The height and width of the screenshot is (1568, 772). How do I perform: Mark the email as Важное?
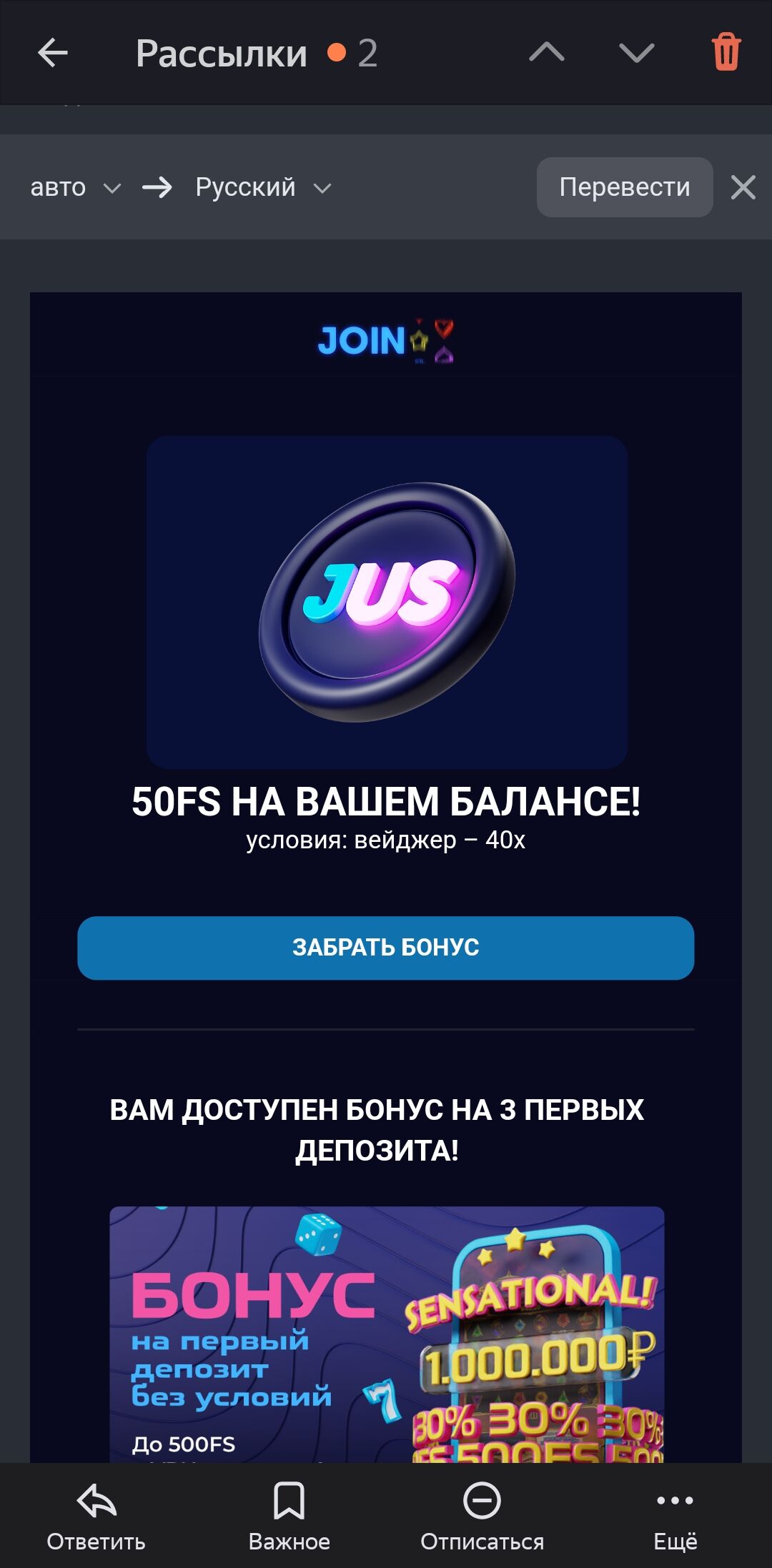[x=289, y=1515]
